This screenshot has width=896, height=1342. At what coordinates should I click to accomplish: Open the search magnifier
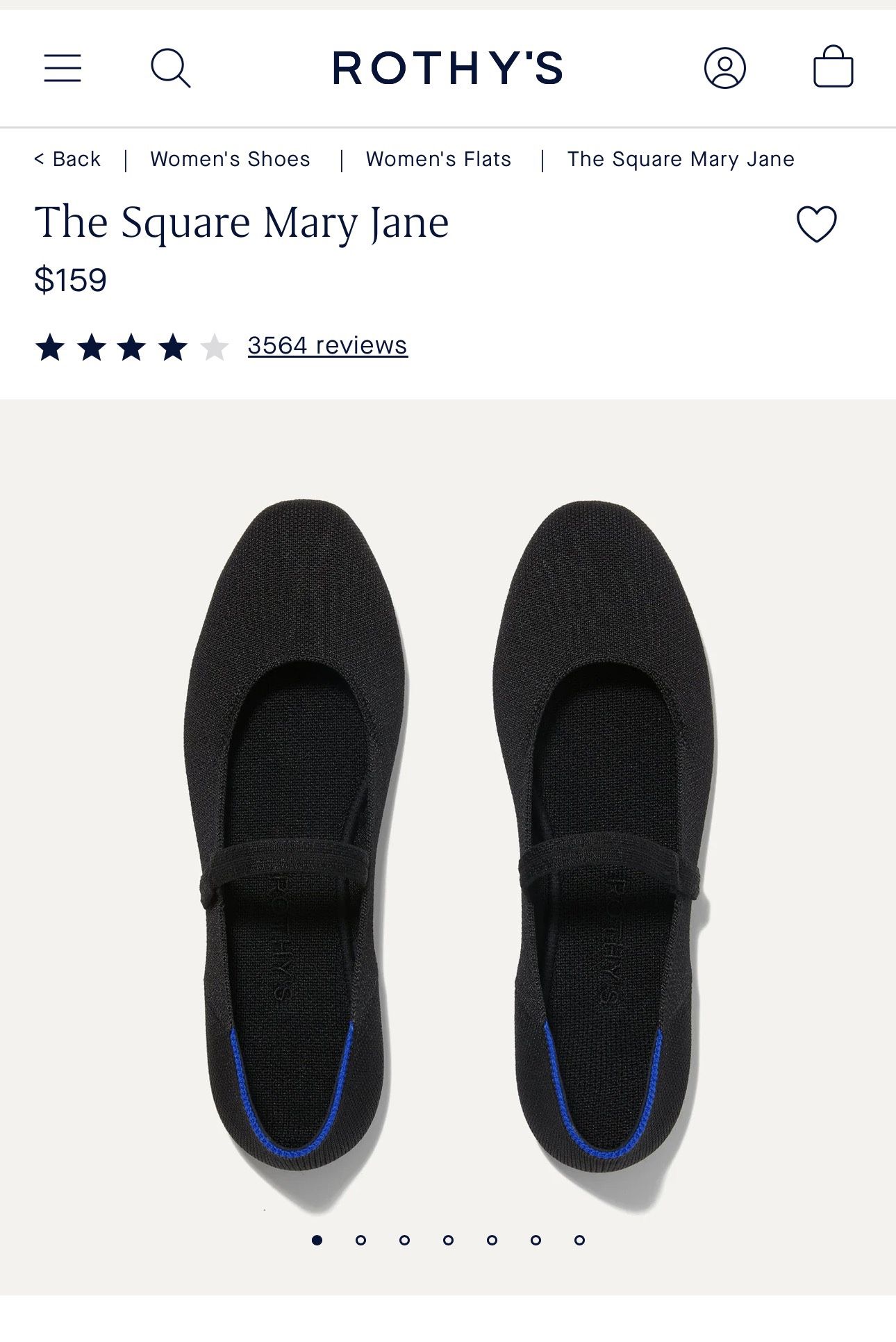(170, 68)
